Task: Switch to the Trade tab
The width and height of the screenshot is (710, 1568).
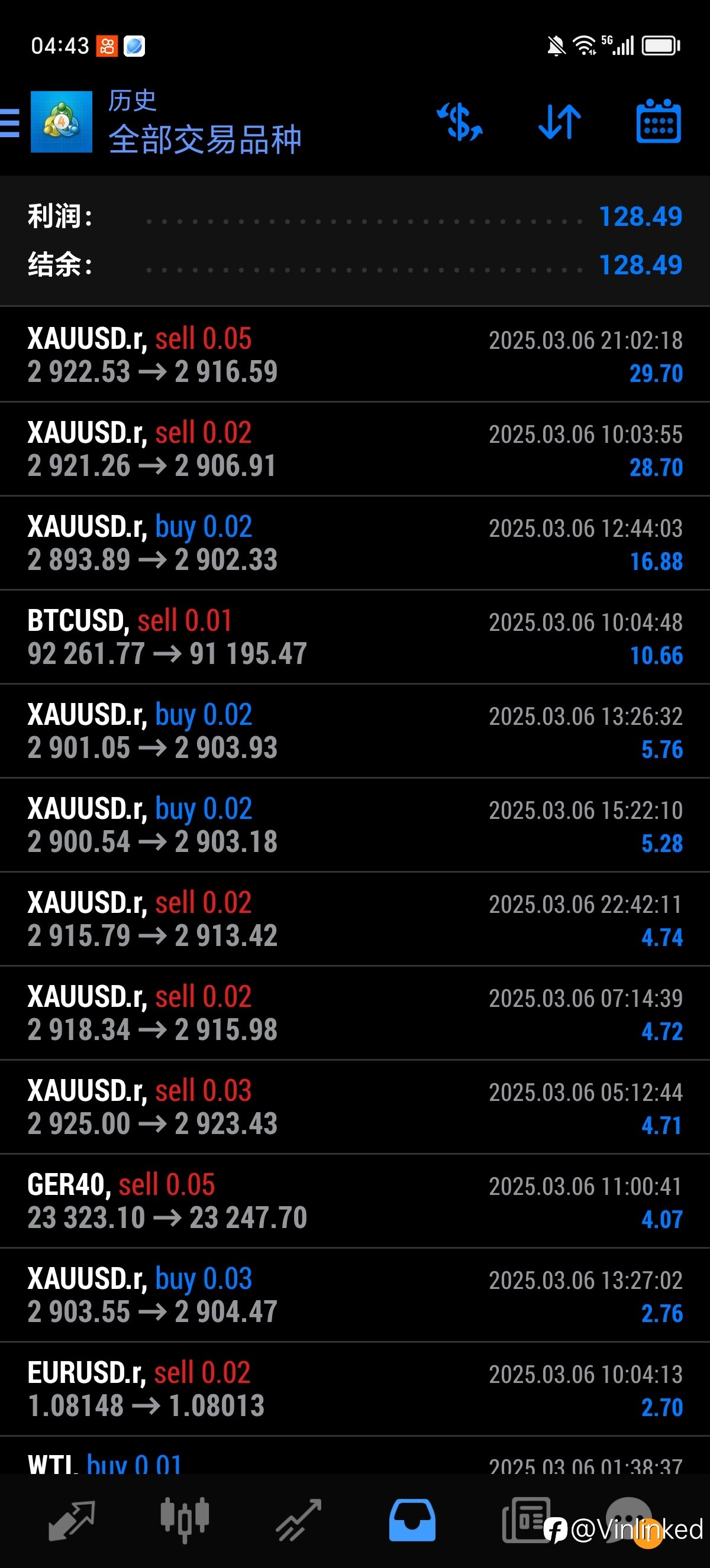Action: click(298, 1520)
